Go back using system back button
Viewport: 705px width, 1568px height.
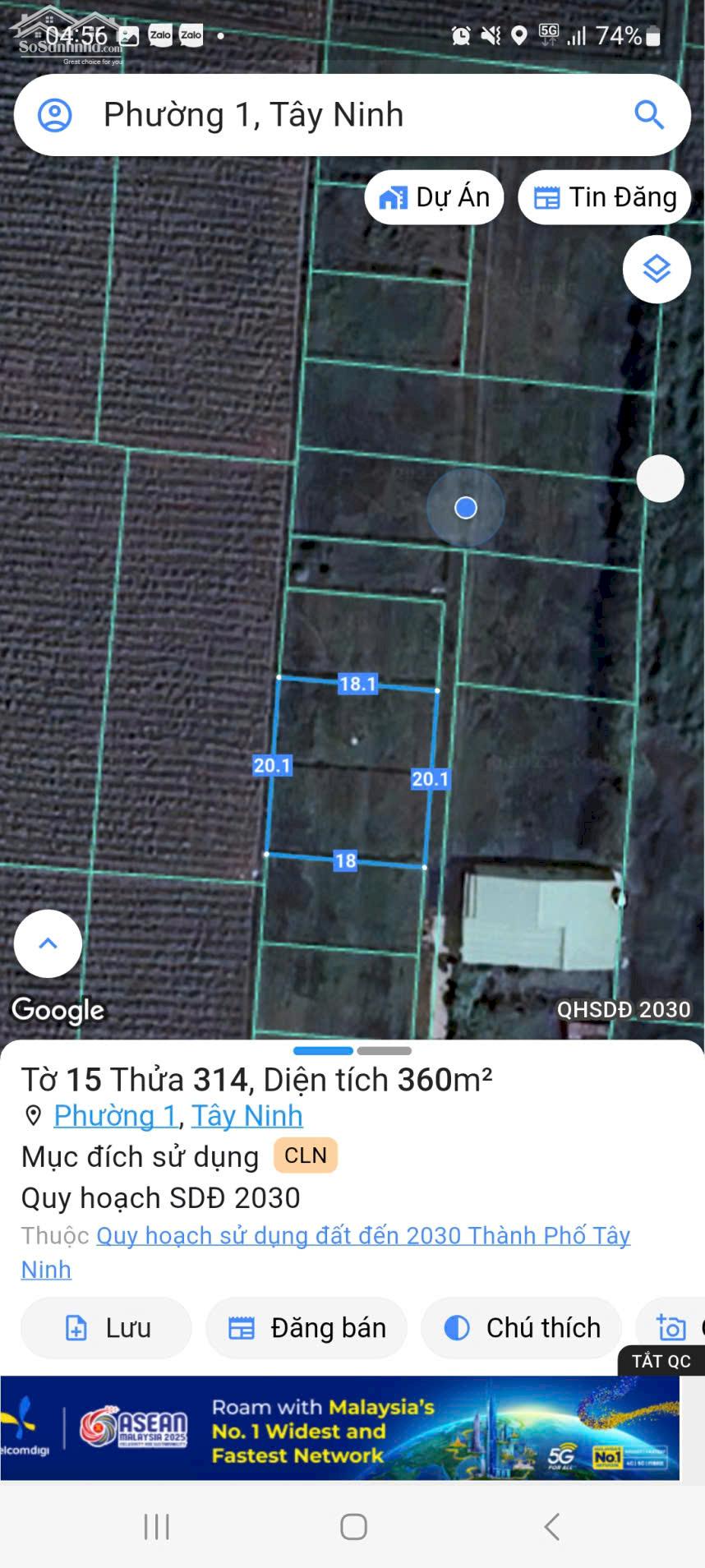click(551, 1527)
